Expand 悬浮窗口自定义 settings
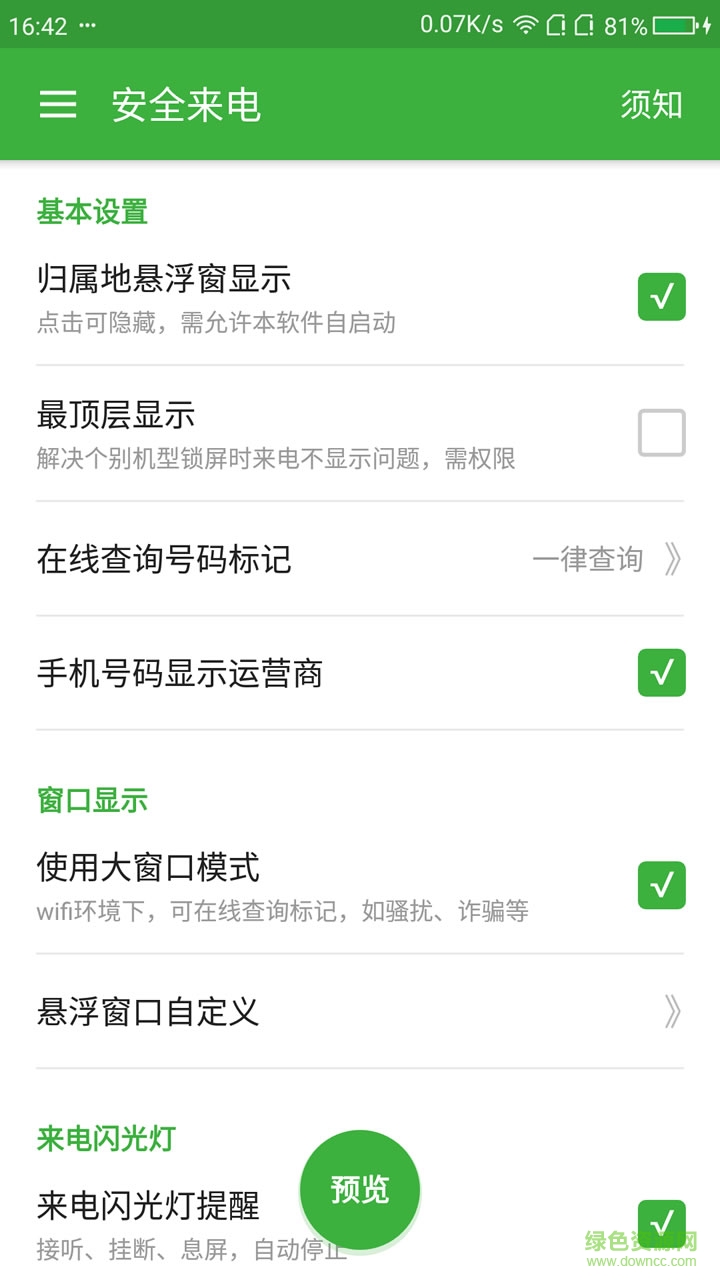 672,1014
